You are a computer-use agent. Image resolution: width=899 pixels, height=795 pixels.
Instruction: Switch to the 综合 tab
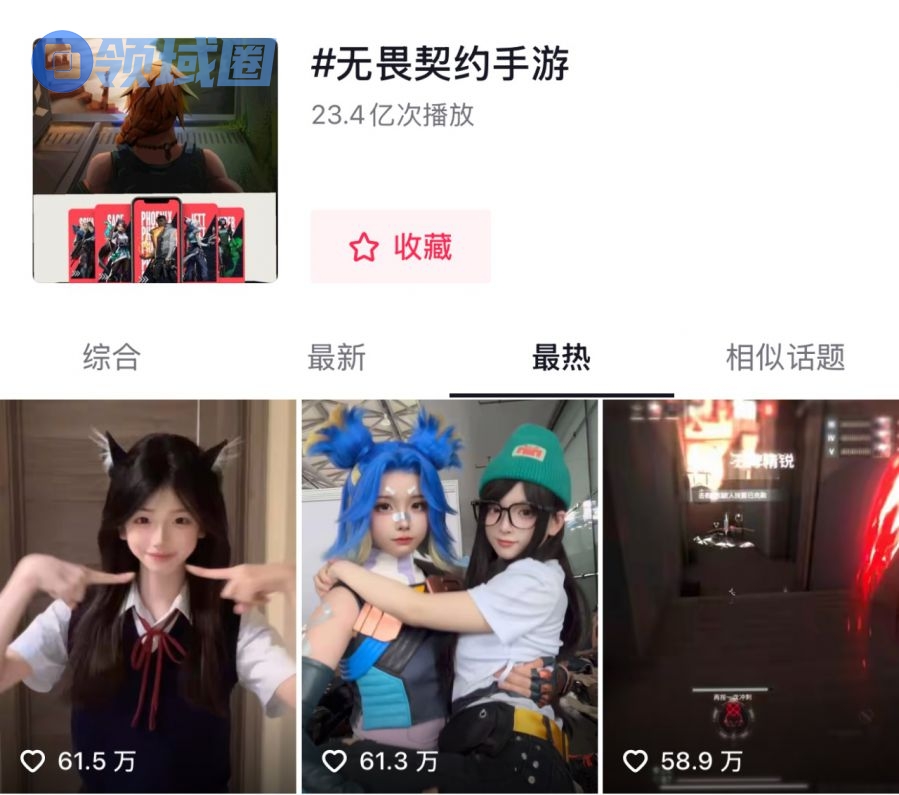111,357
